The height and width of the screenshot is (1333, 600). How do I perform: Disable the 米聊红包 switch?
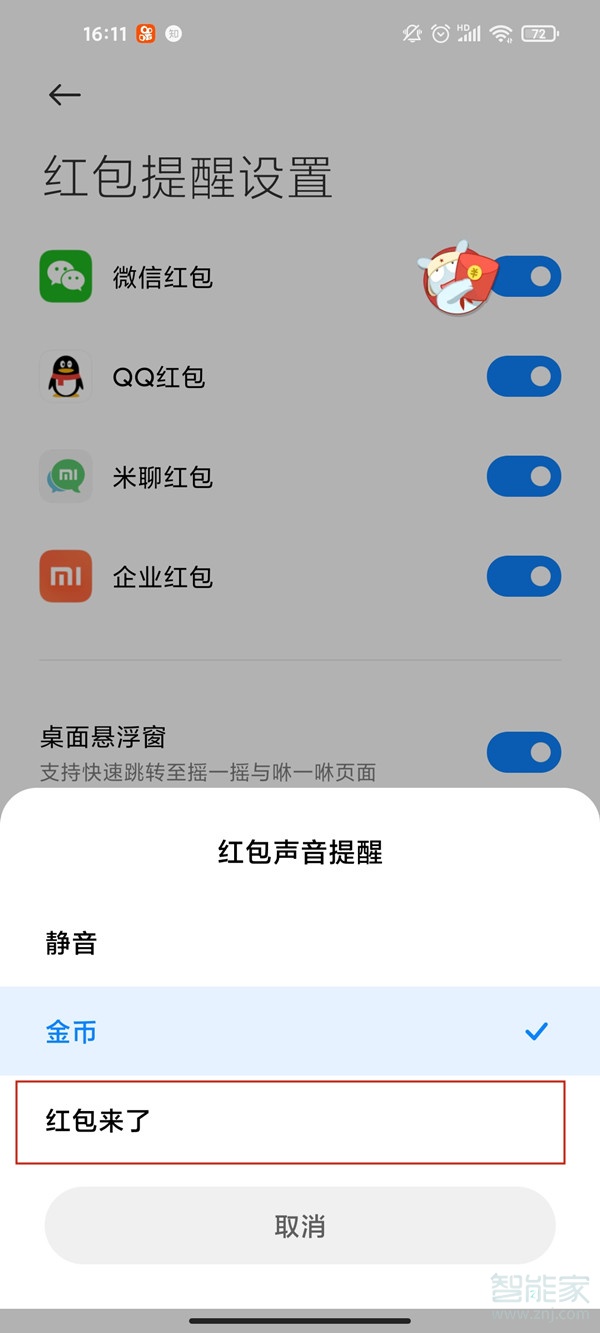[524, 477]
